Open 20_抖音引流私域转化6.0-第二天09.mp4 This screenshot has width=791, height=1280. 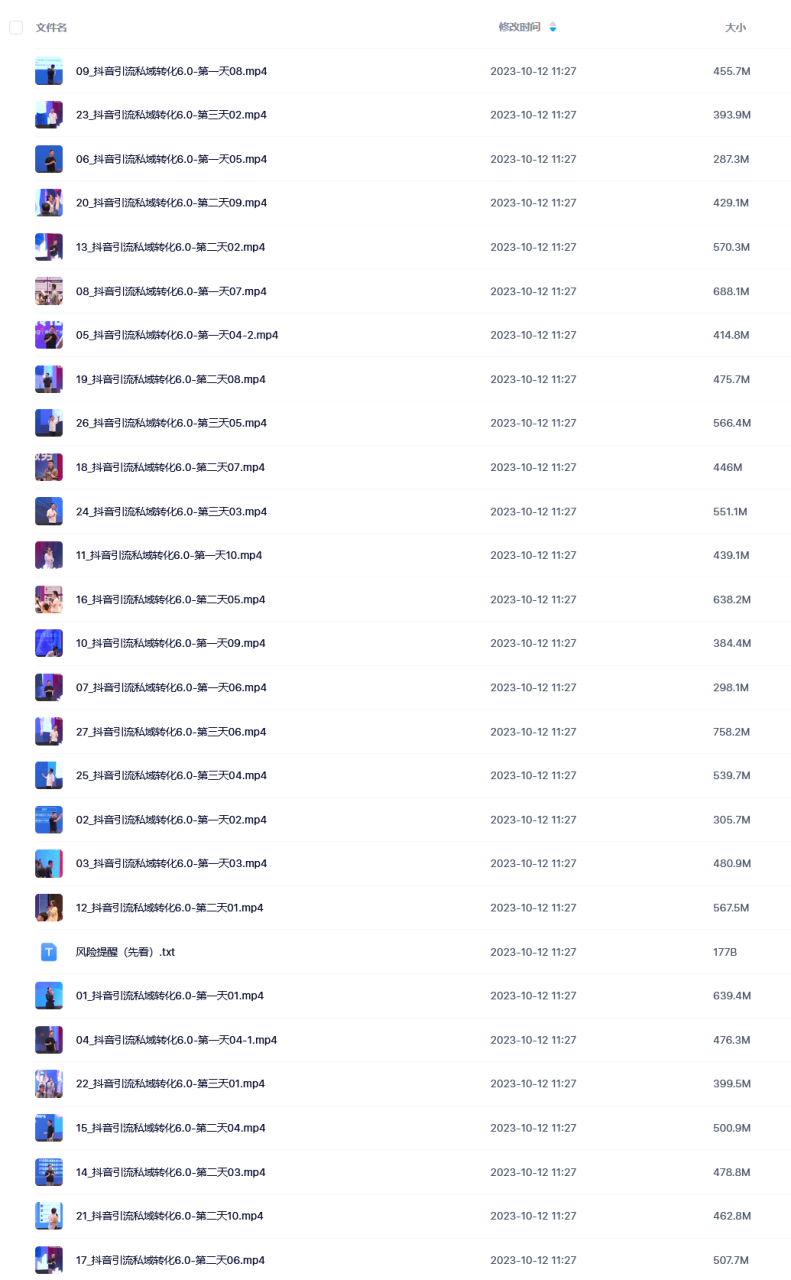(171, 203)
